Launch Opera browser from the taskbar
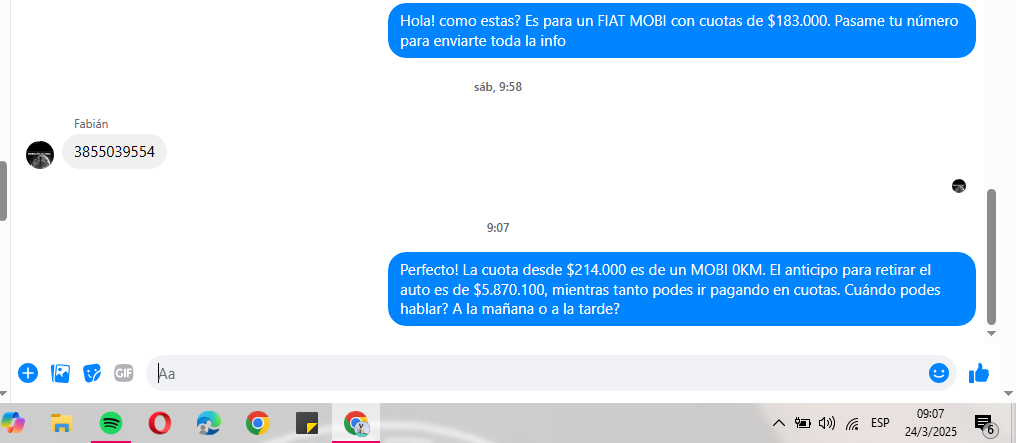Viewport: 1016px width, 443px height. pos(159,423)
